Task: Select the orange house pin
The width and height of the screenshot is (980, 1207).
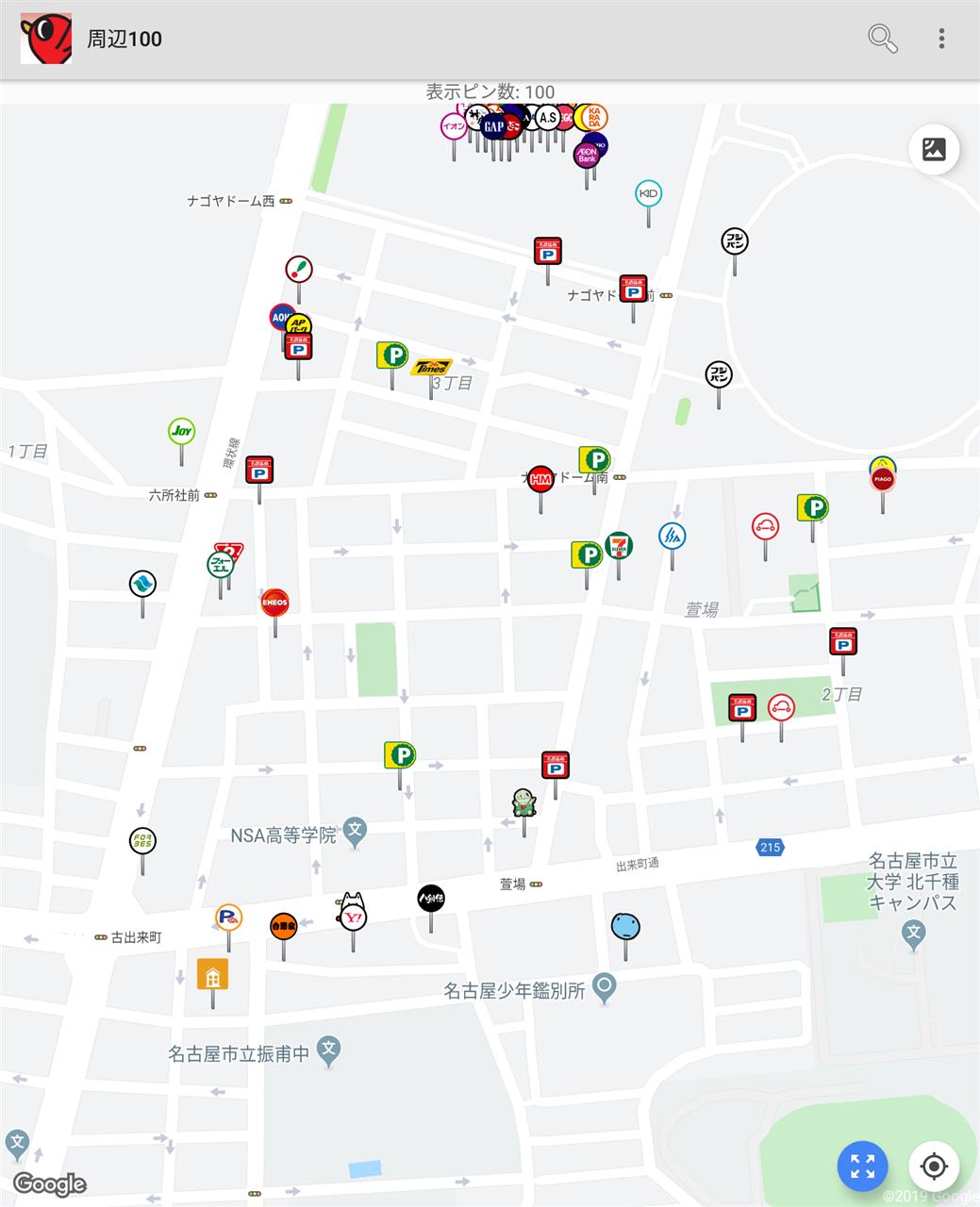Action: click(x=213, y=974)
